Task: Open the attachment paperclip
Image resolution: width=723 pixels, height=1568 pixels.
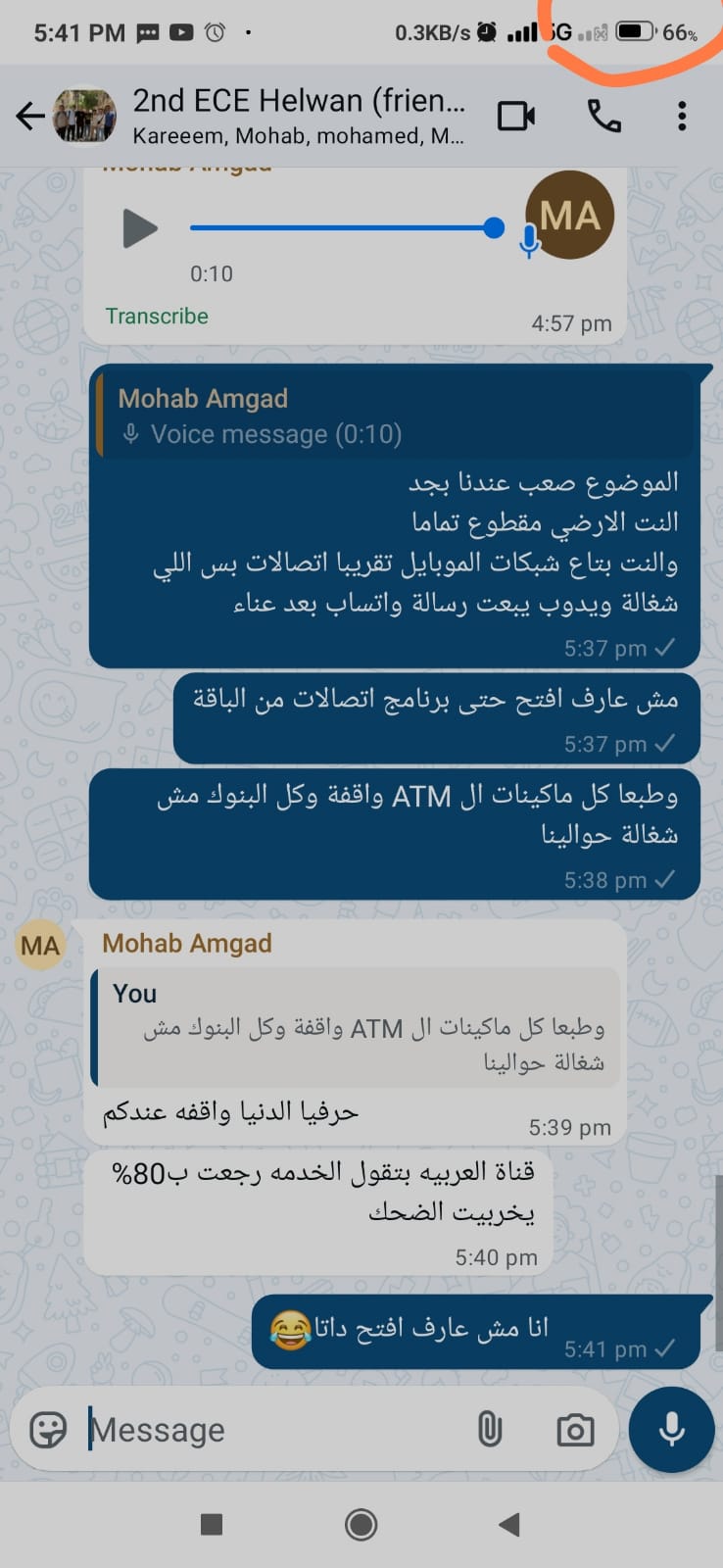Action: (490, 1431)
